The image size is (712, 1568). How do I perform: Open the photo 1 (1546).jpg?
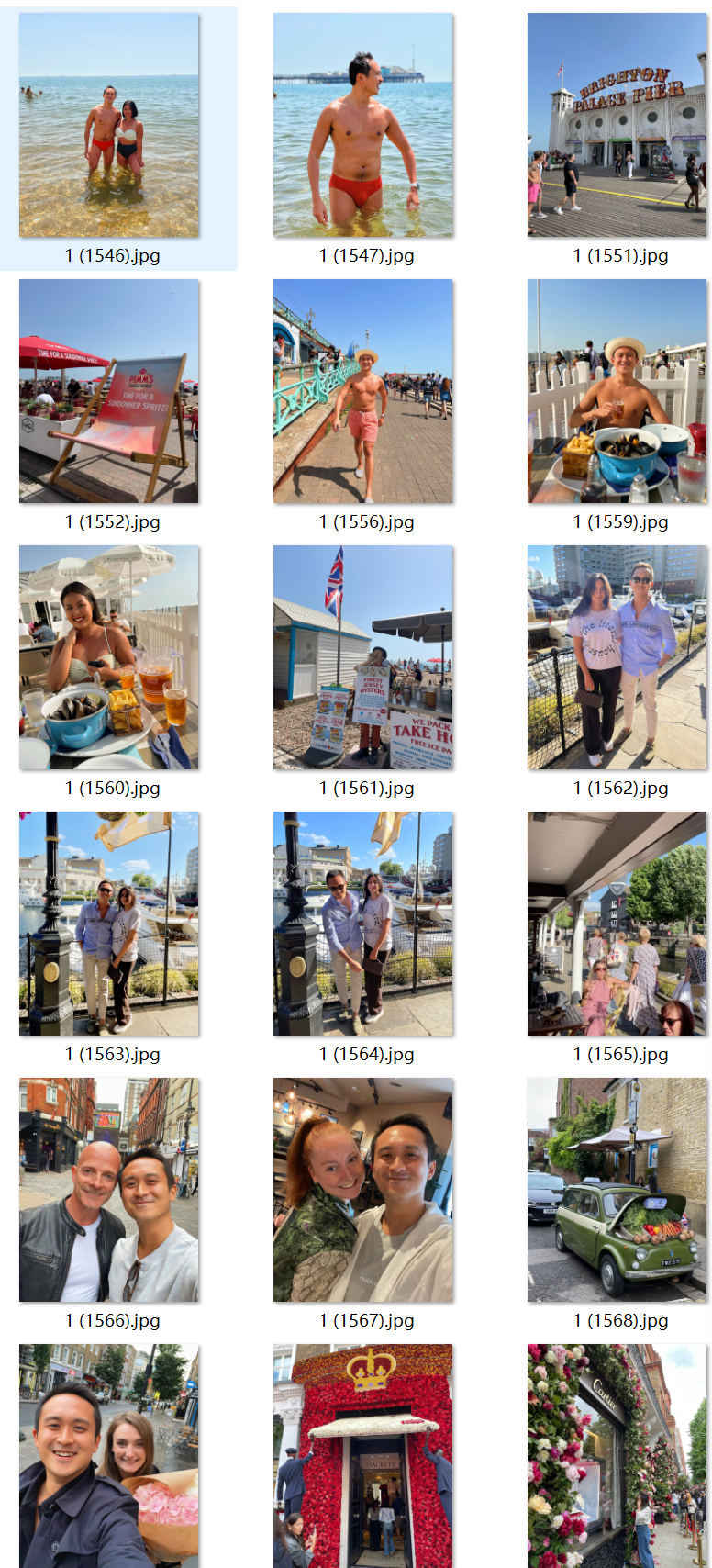coord(109,126)
